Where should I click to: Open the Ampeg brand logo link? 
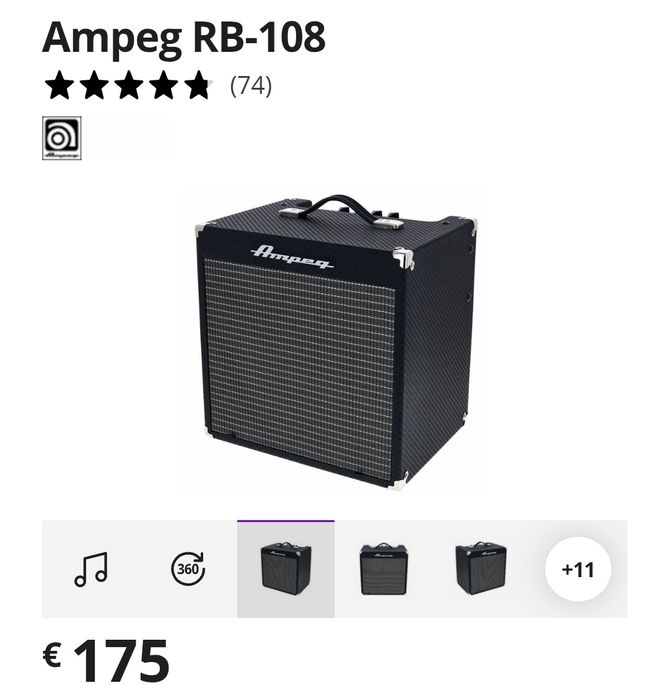point(62,139)
